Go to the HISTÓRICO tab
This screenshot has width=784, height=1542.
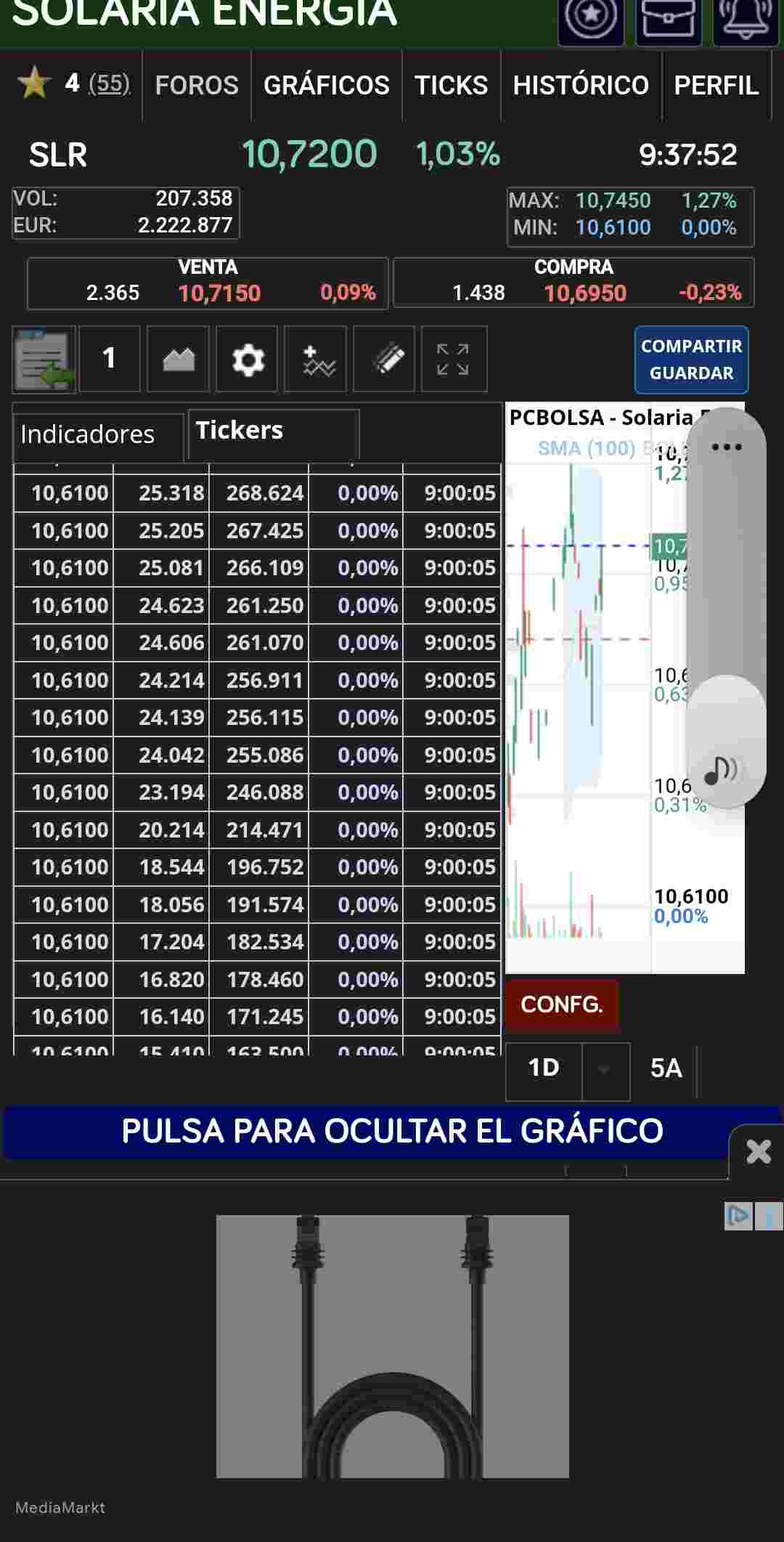[581, 85]
